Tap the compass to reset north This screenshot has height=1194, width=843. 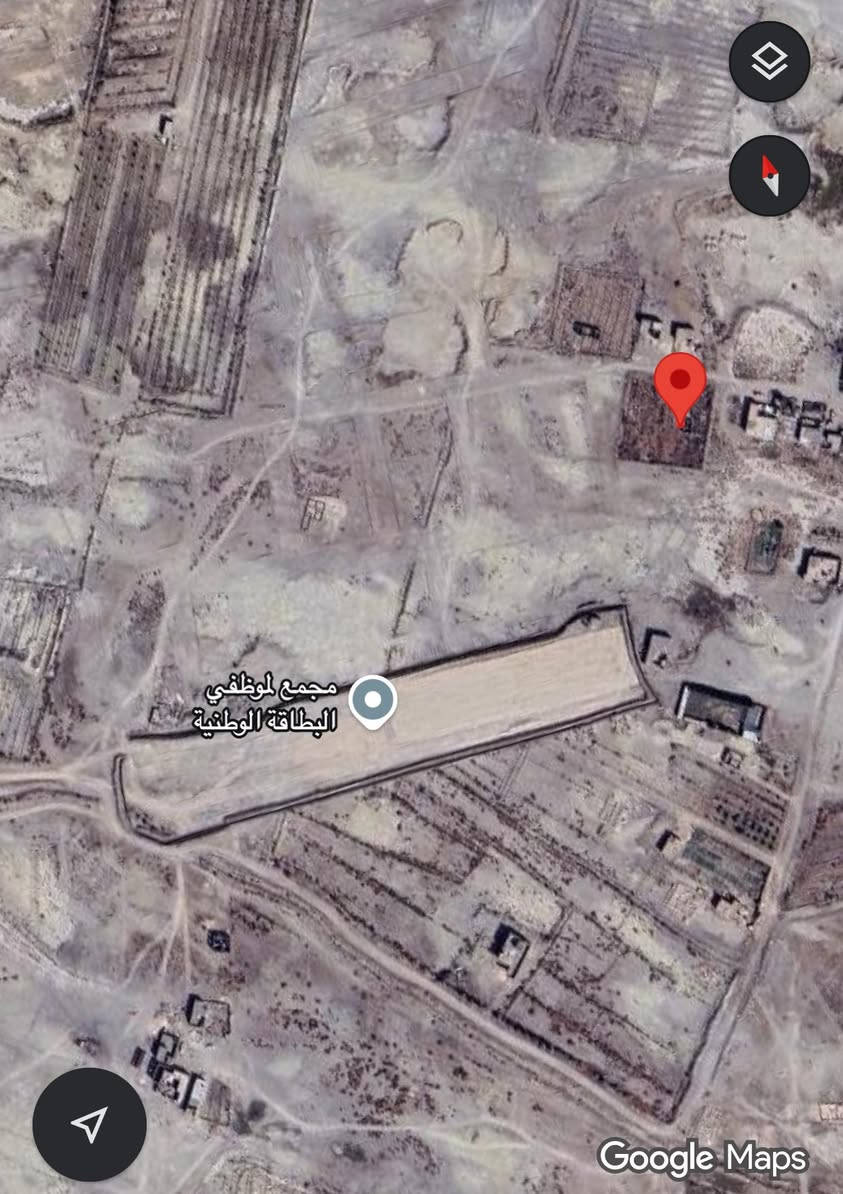(x=769, y=176)
